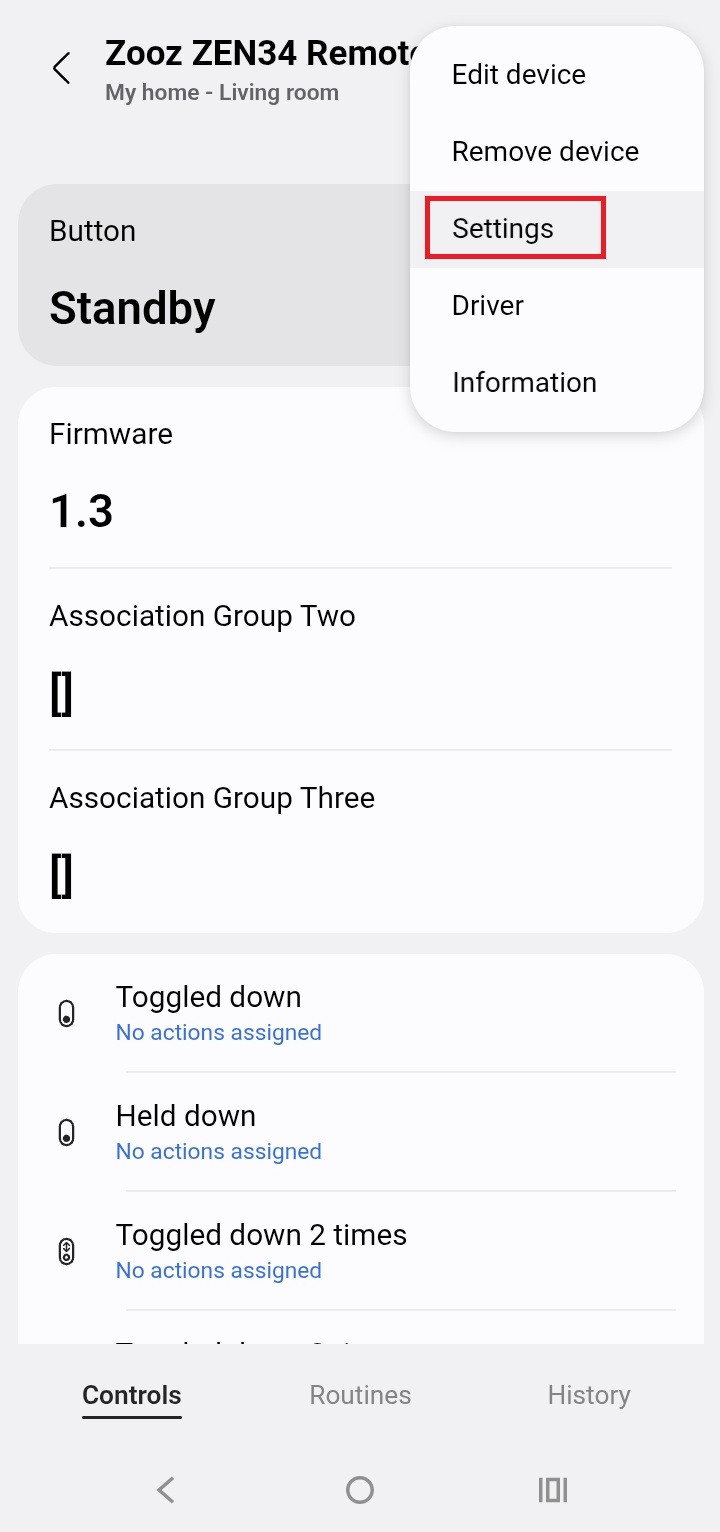The width and height of the screenshot is (720, 1532).
Task: Open system recent apps
Action: 552,1490
